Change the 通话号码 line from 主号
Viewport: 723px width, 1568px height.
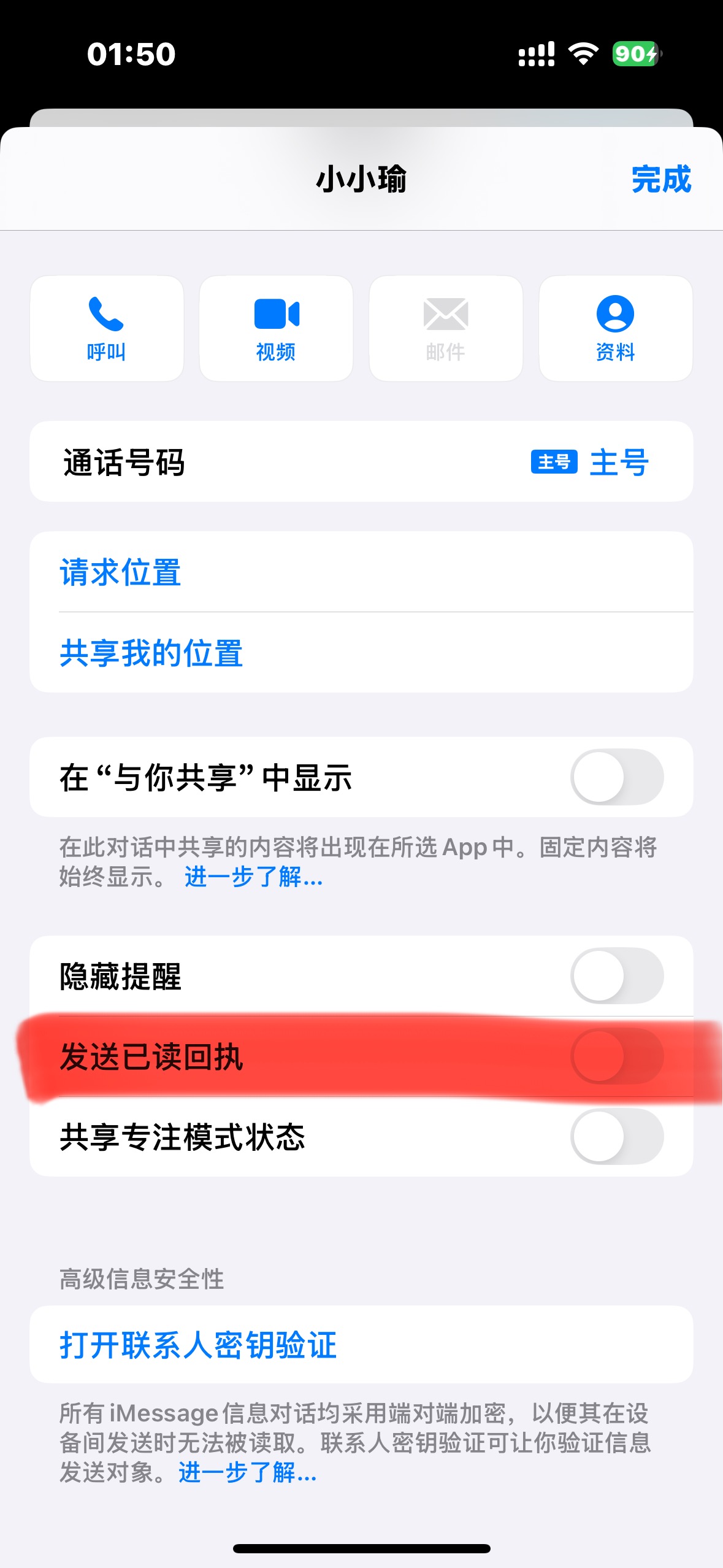tap(589, 462)
